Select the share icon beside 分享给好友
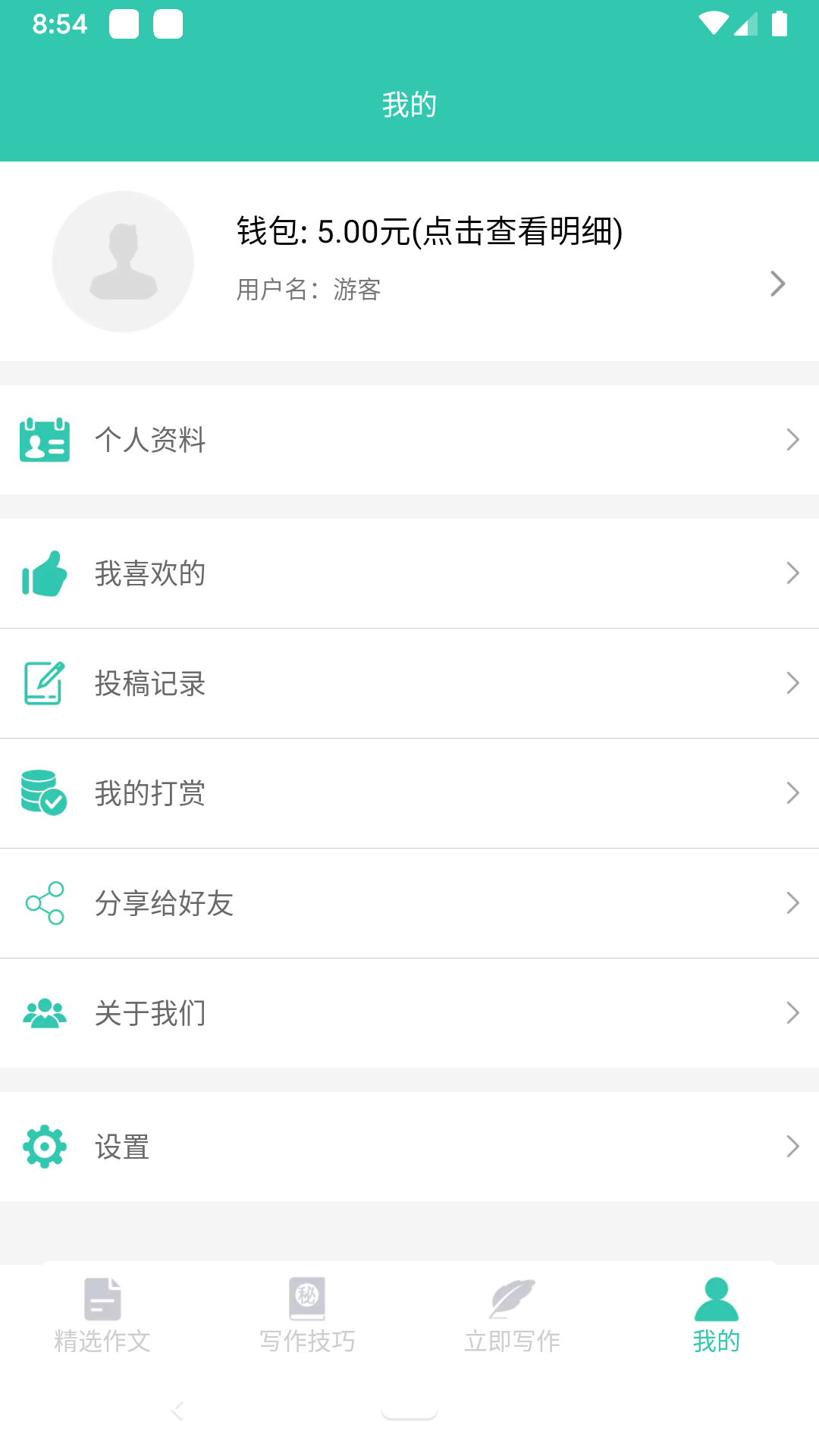 click(x=44, y=903)
